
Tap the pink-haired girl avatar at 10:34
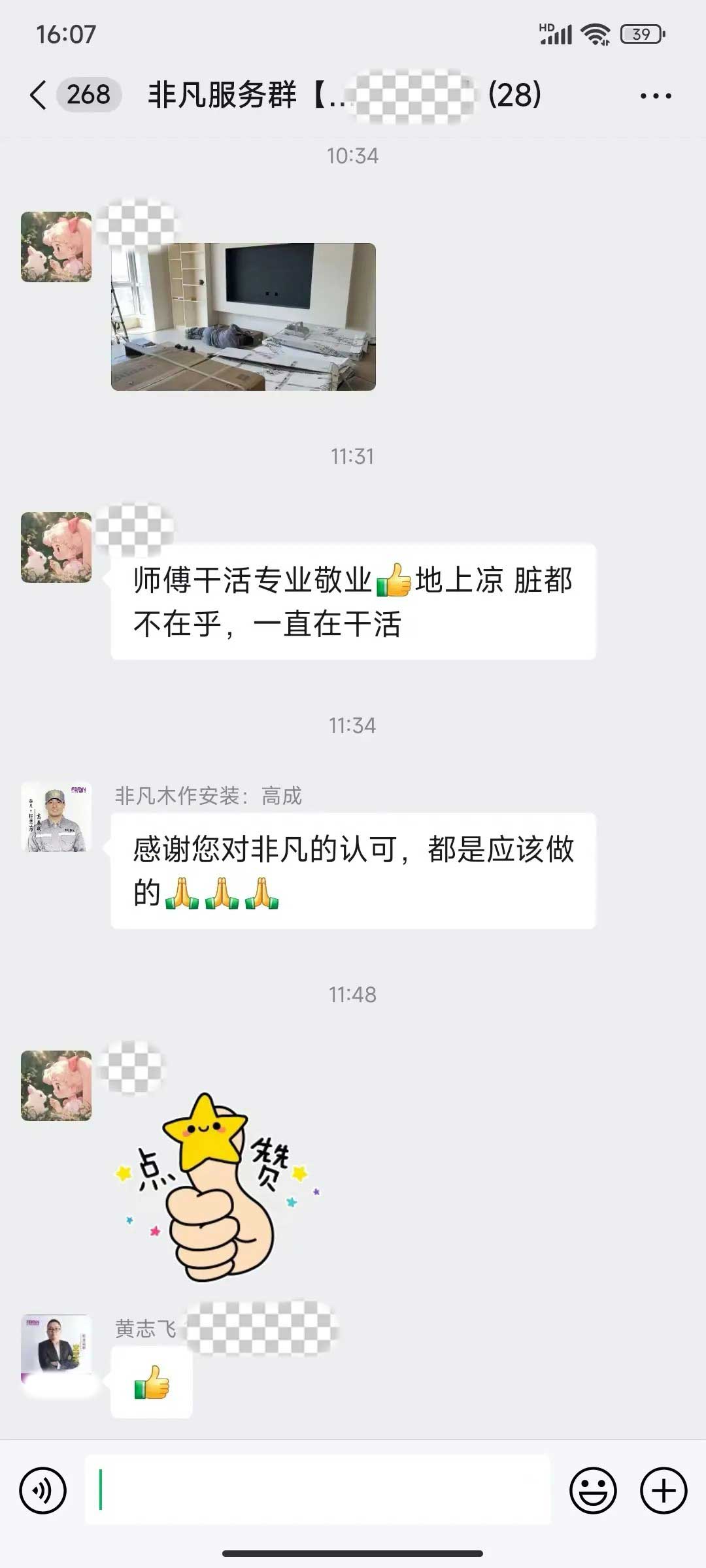pos(56,247)
